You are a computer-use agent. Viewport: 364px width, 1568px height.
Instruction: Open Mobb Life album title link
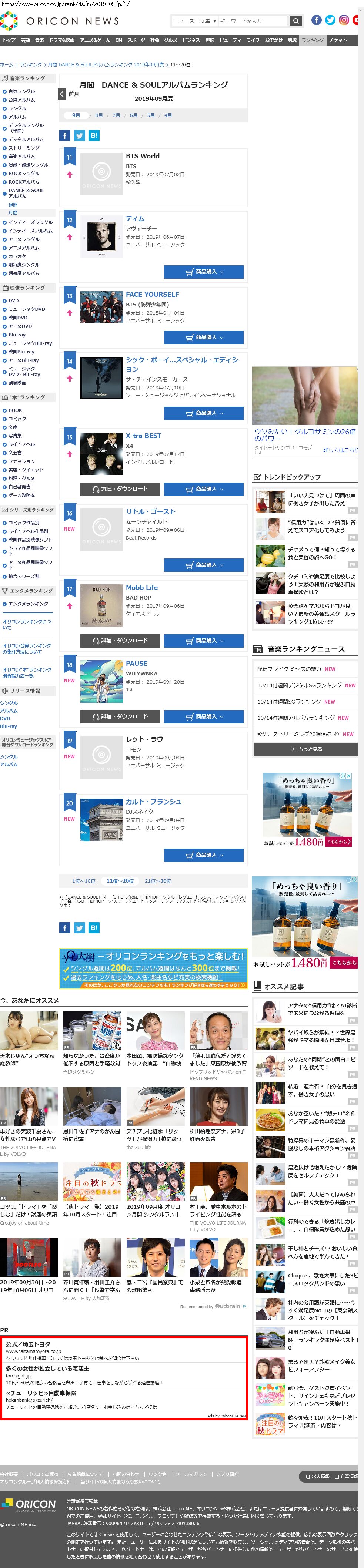click(141, 587)
